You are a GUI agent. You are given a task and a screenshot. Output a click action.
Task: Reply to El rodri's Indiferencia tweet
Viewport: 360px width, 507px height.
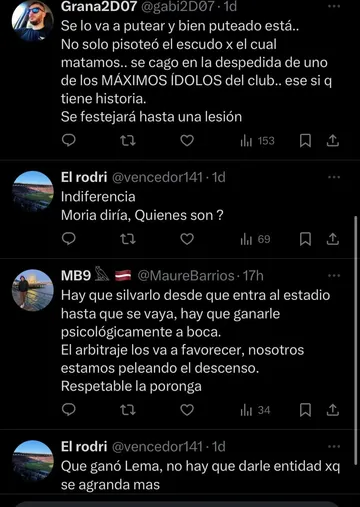click(69, 239)
